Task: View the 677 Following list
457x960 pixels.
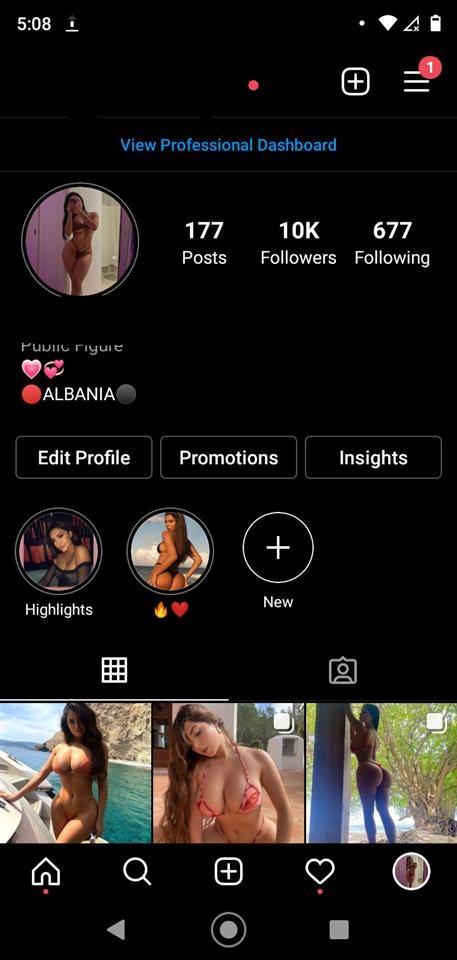Action: click(392, 243)
